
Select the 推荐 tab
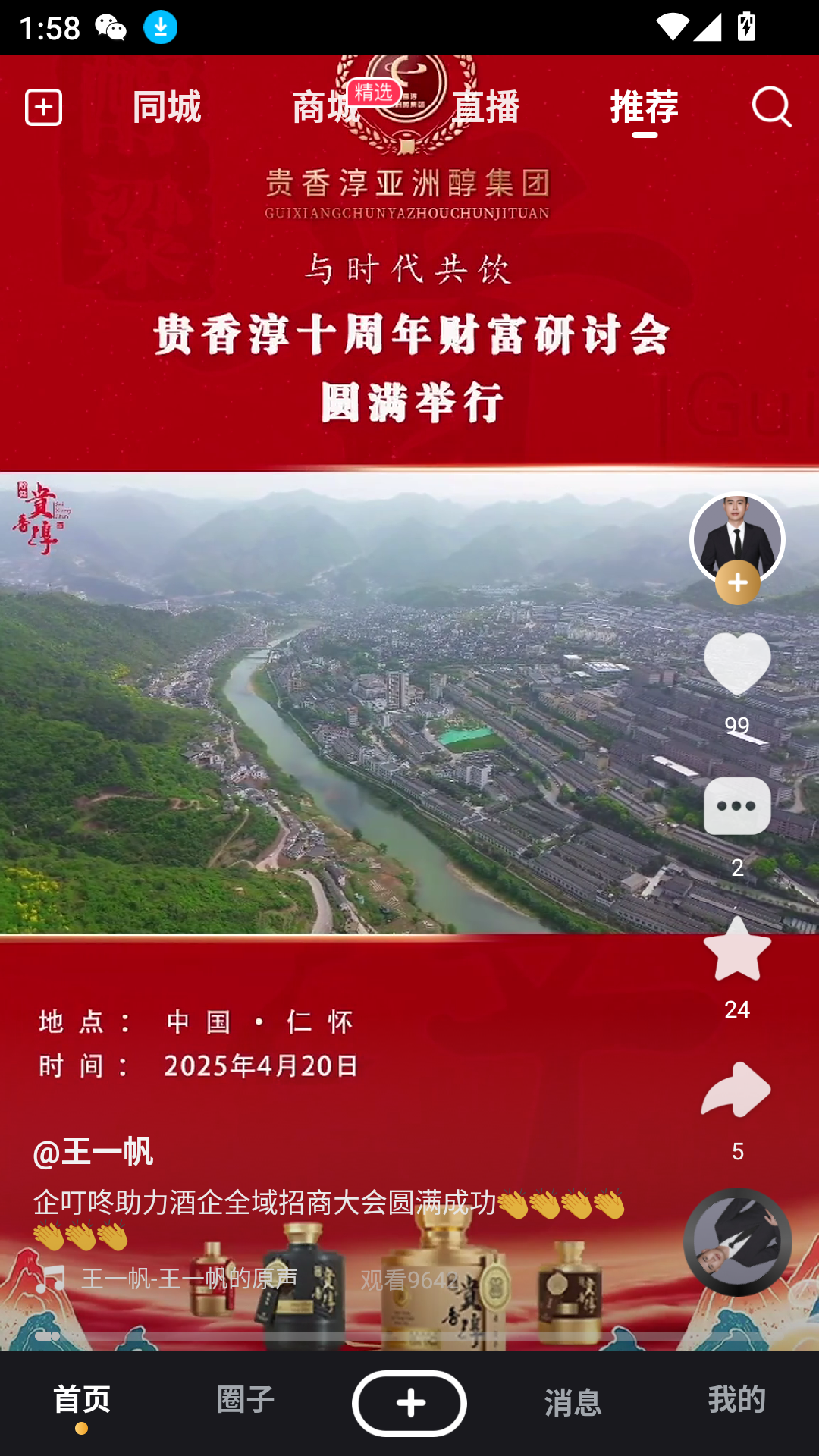(x=645, y=107)
